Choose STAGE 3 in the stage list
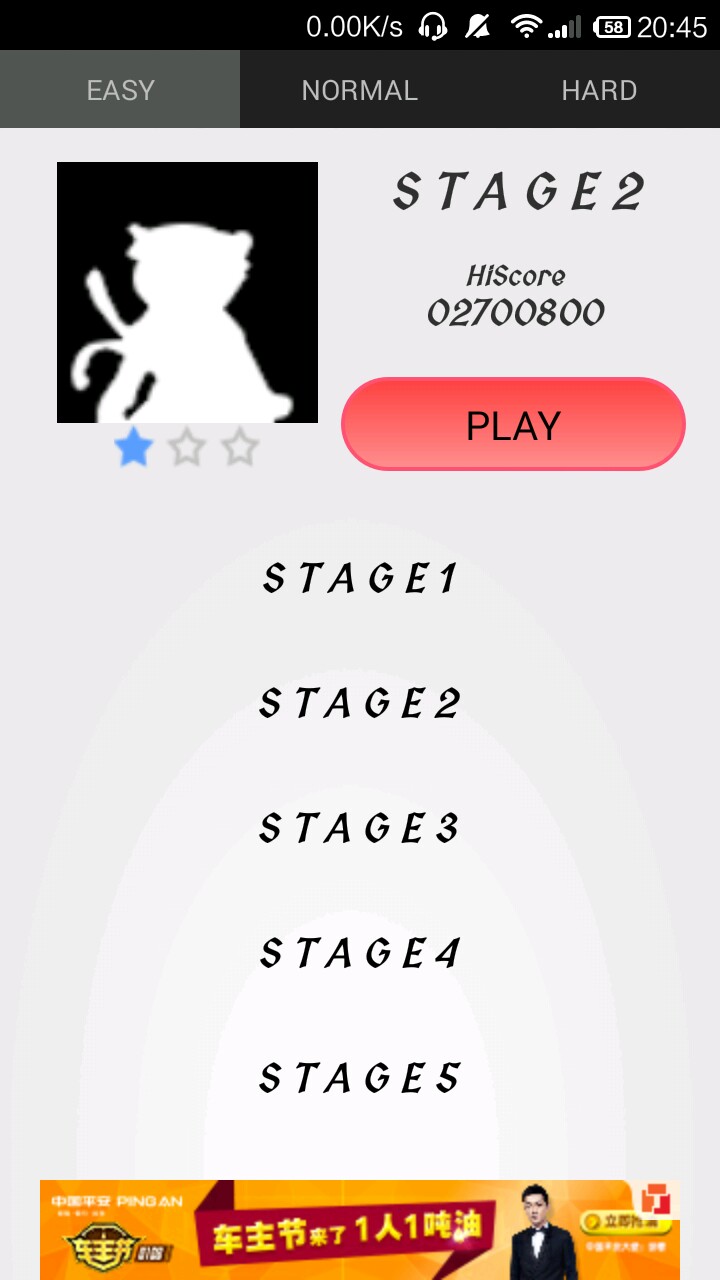The width and height of the screenshot is (720, 1280). pyautogui.click(x=360, y=828)
